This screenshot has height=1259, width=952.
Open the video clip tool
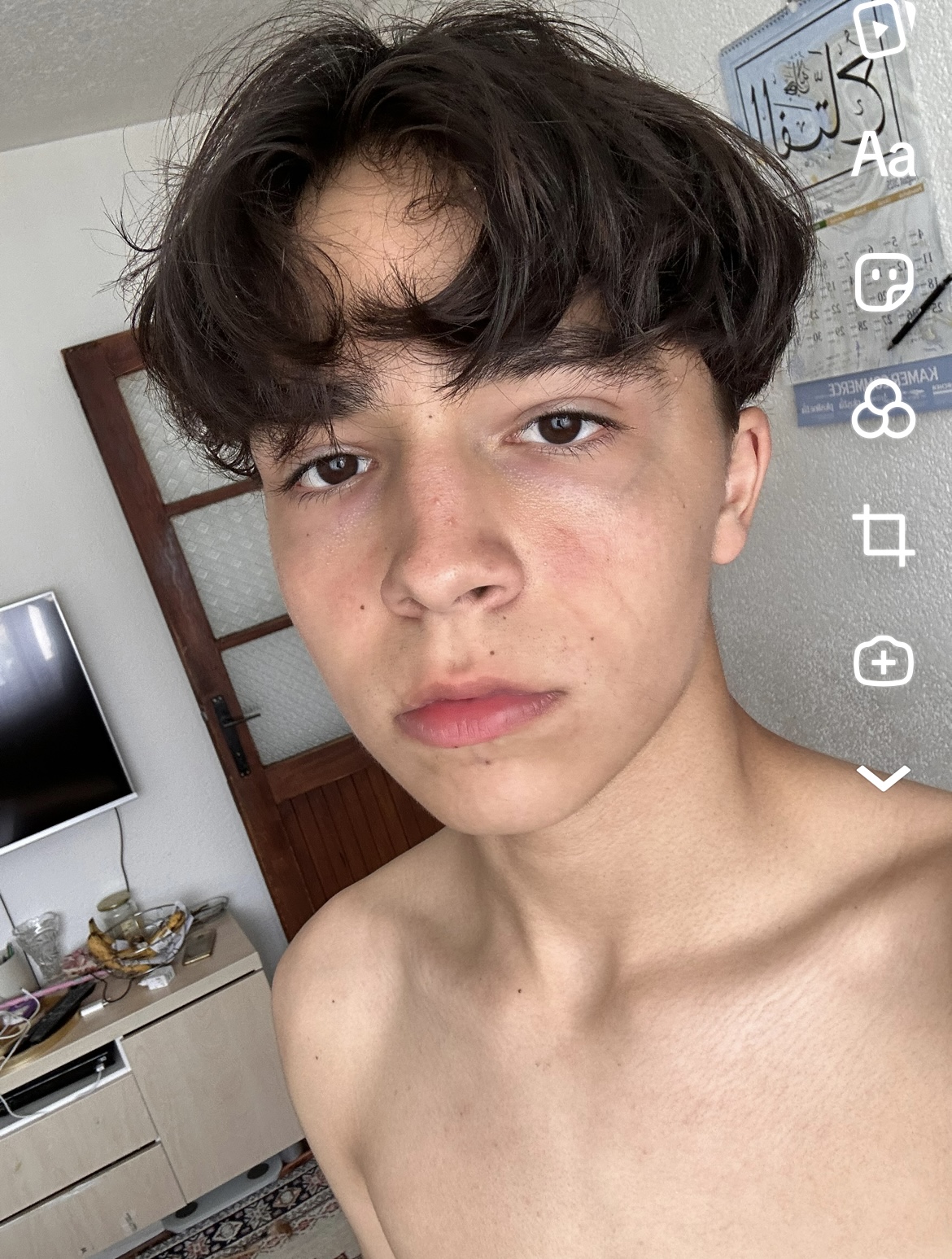pos(882,28)
